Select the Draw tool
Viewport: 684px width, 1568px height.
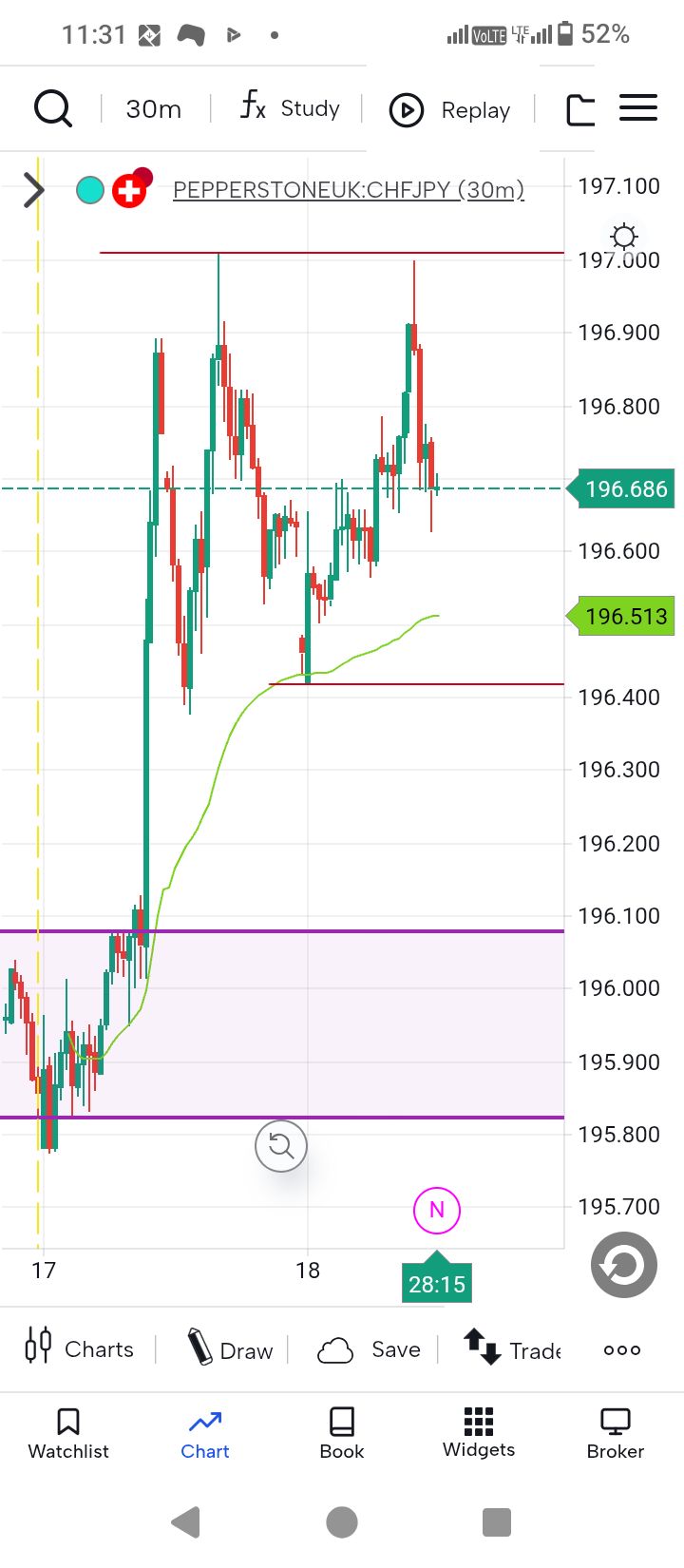tap(229, 1348)
